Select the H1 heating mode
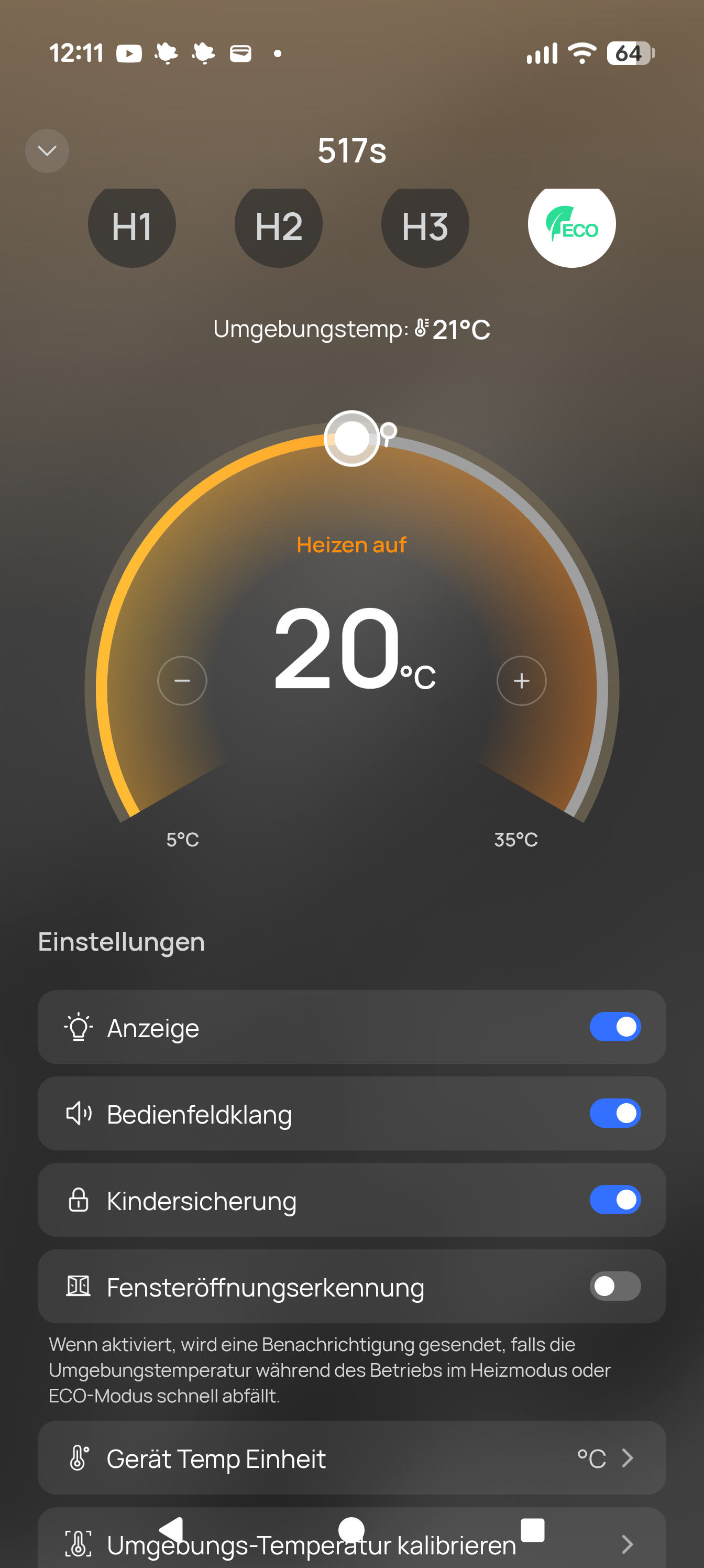 [x=132, y=225]
